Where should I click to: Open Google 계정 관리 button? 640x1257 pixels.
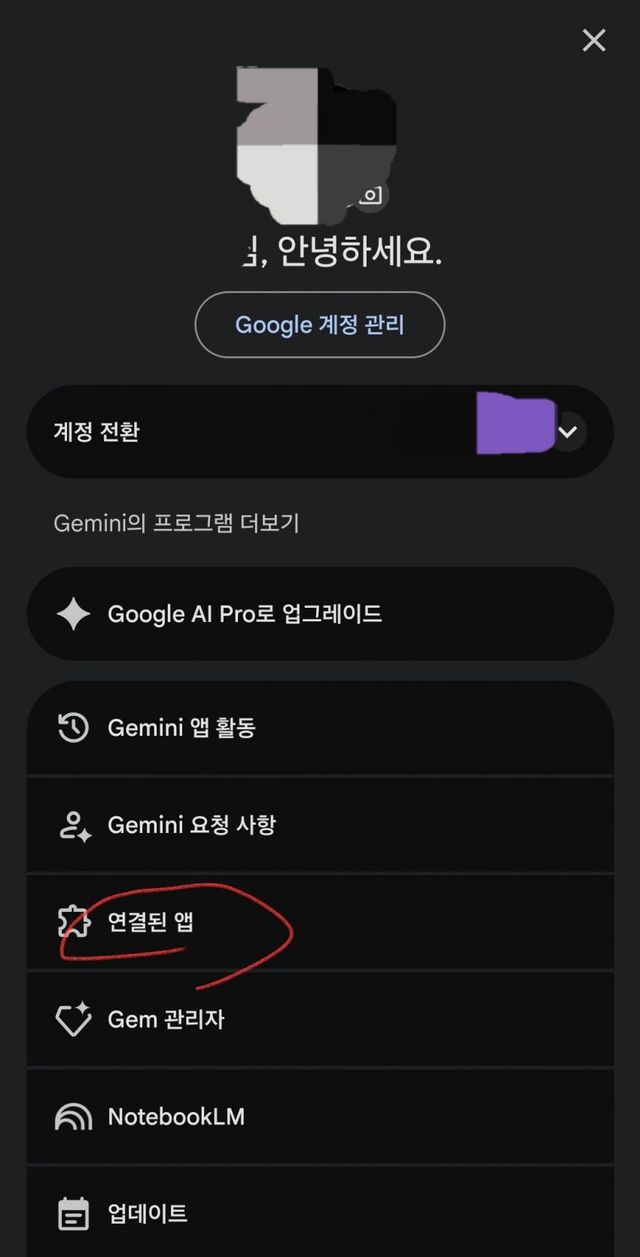[x=319, y=325]
